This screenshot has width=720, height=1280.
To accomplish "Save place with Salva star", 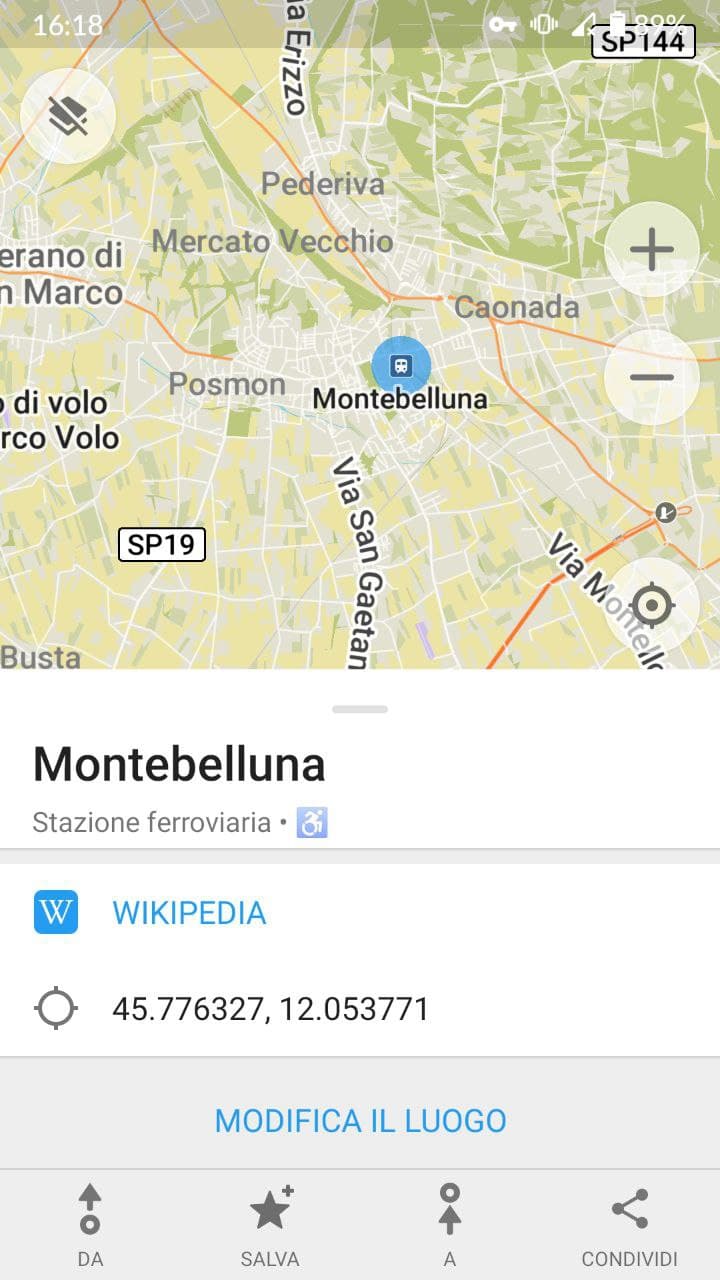I will (x=270, y=1224).
